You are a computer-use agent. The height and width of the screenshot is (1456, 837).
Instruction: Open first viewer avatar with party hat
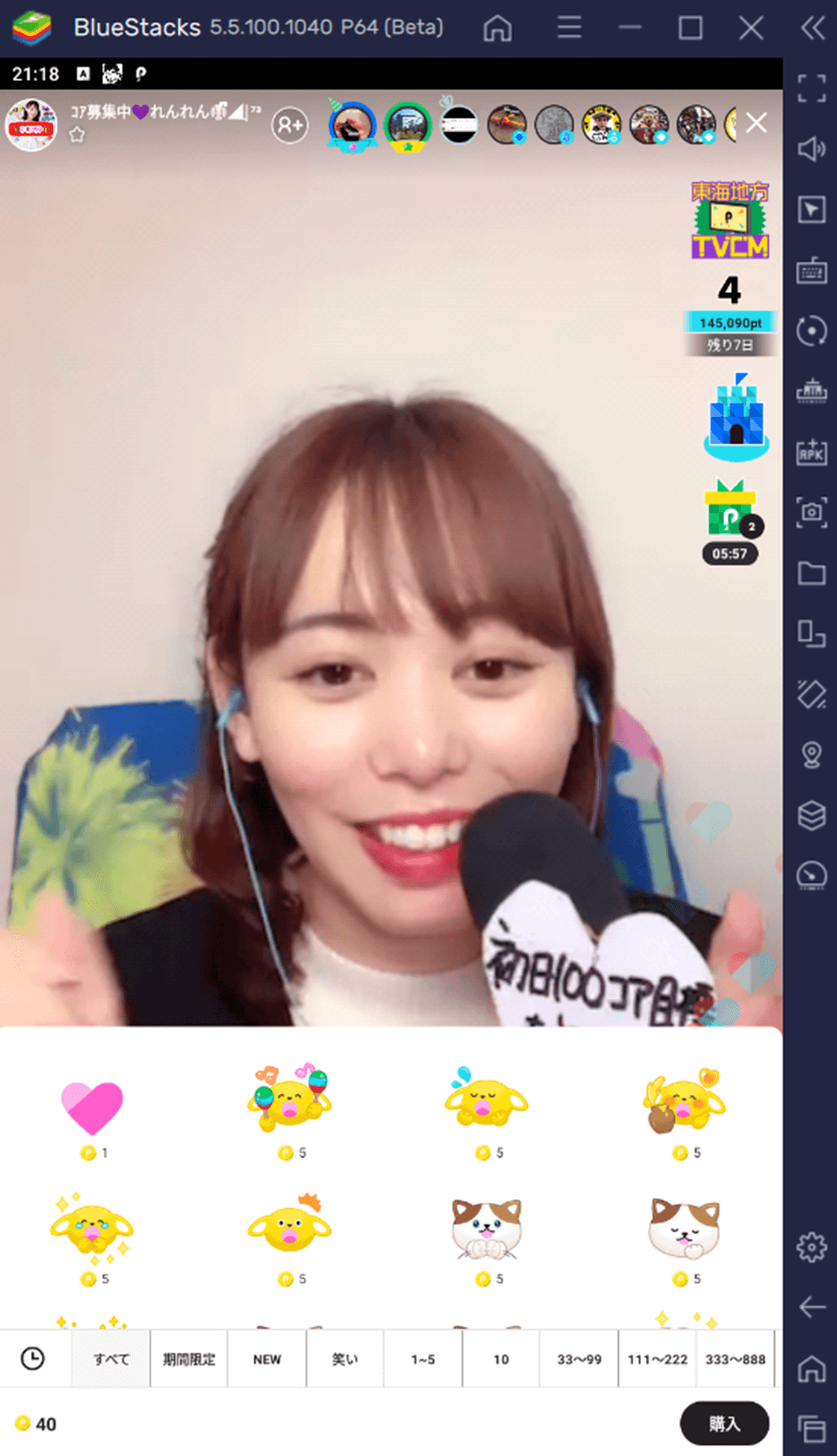click(x=352, y=126)
